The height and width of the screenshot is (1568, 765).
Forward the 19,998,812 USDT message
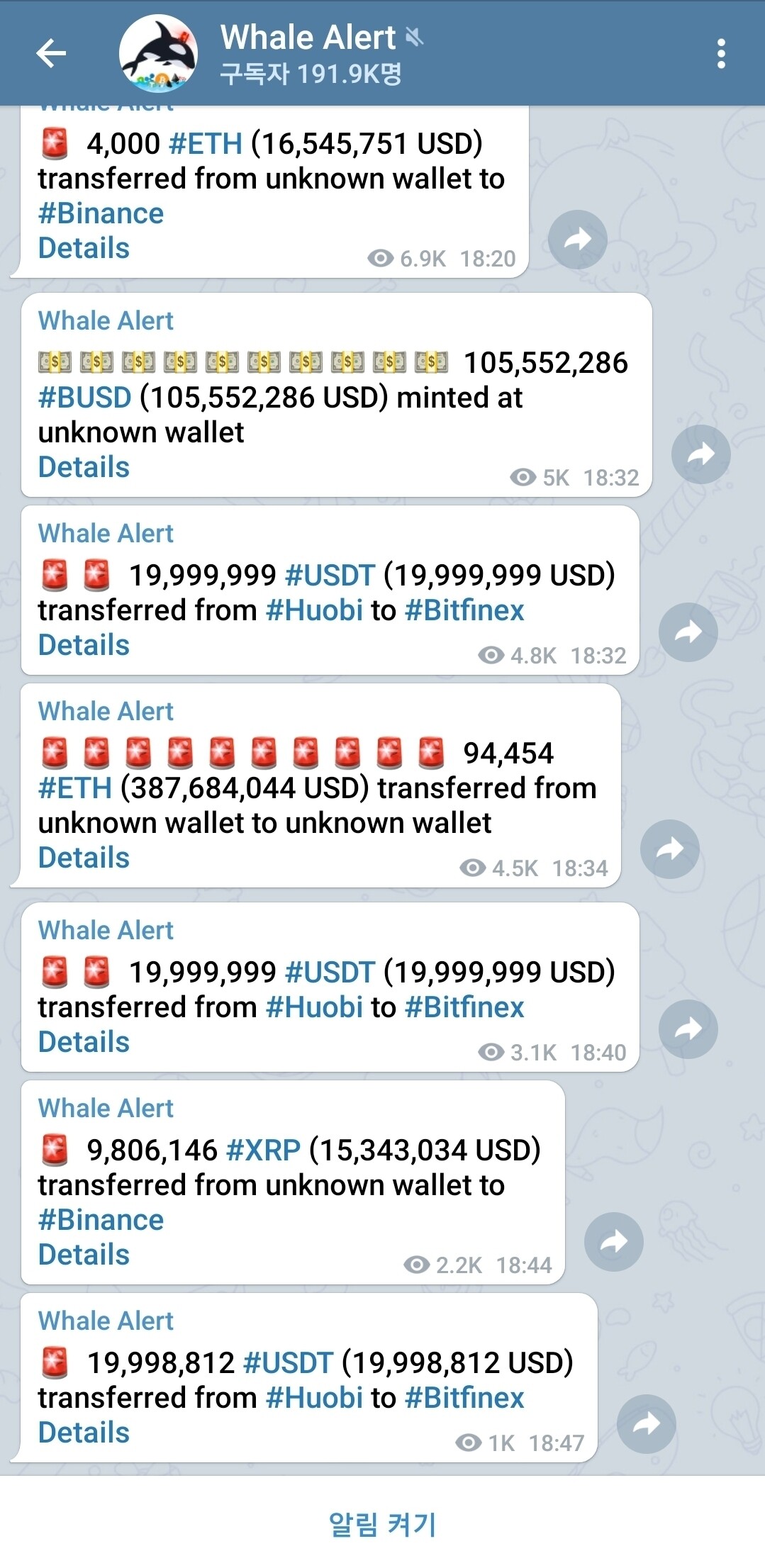646,1424
